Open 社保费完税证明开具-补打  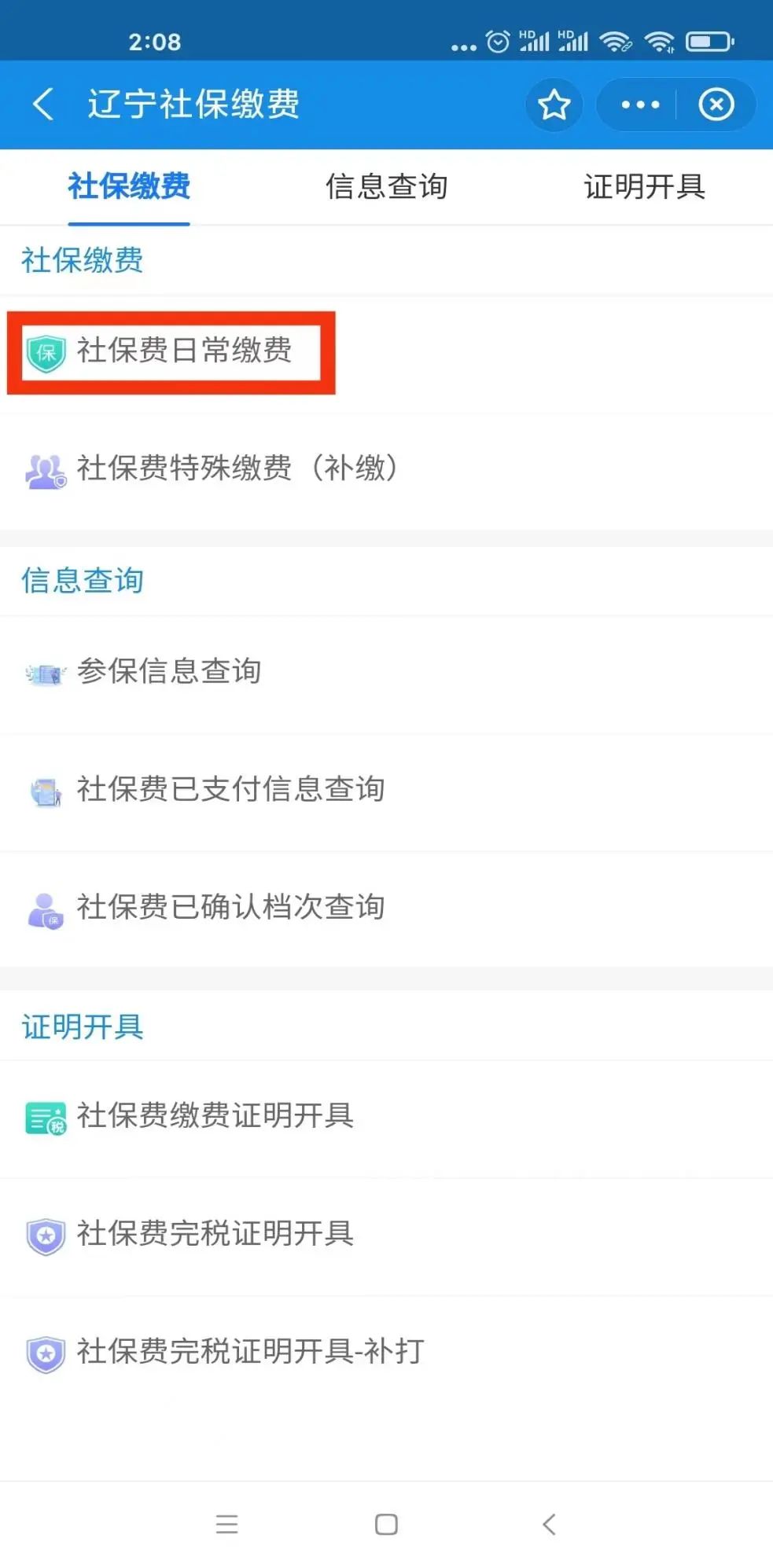coord(386,1353)
